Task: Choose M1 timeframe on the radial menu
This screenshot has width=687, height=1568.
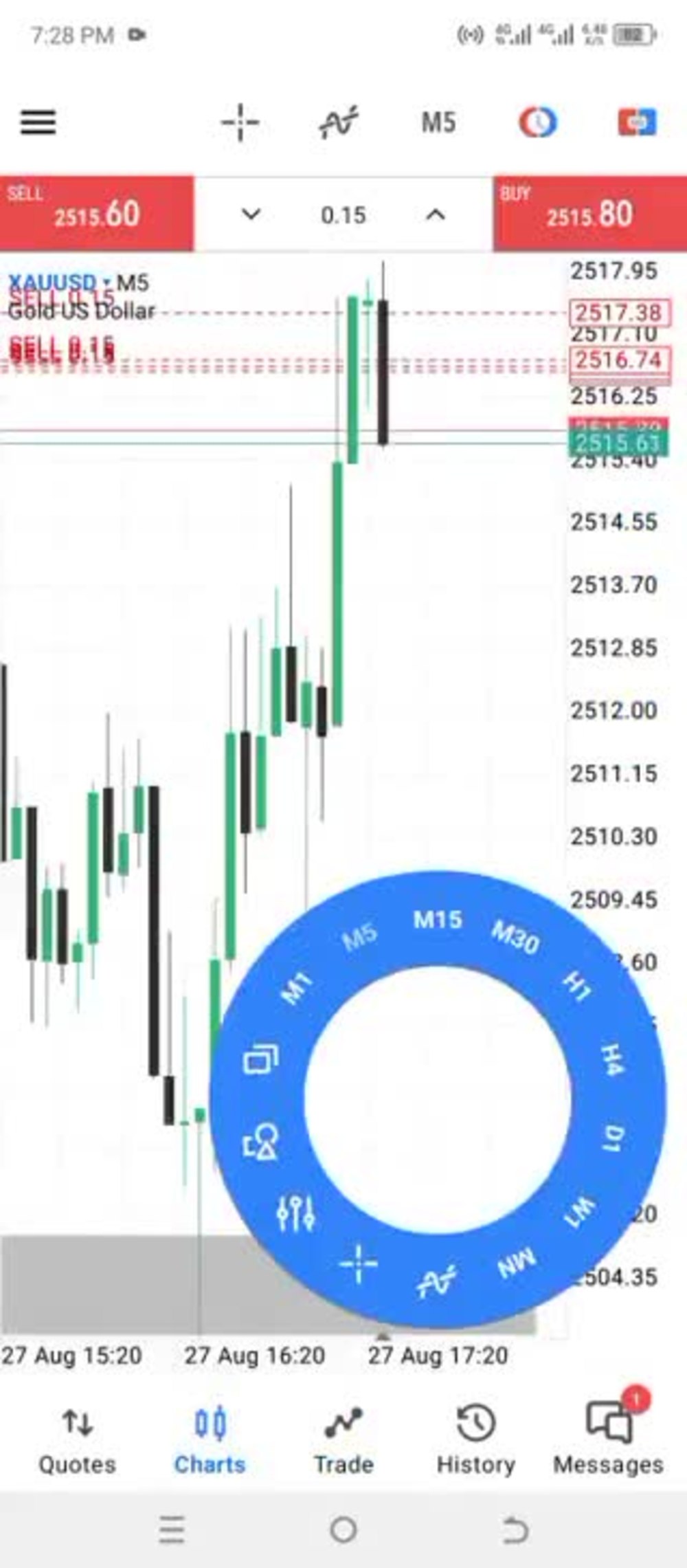Action: pos(297,989)
